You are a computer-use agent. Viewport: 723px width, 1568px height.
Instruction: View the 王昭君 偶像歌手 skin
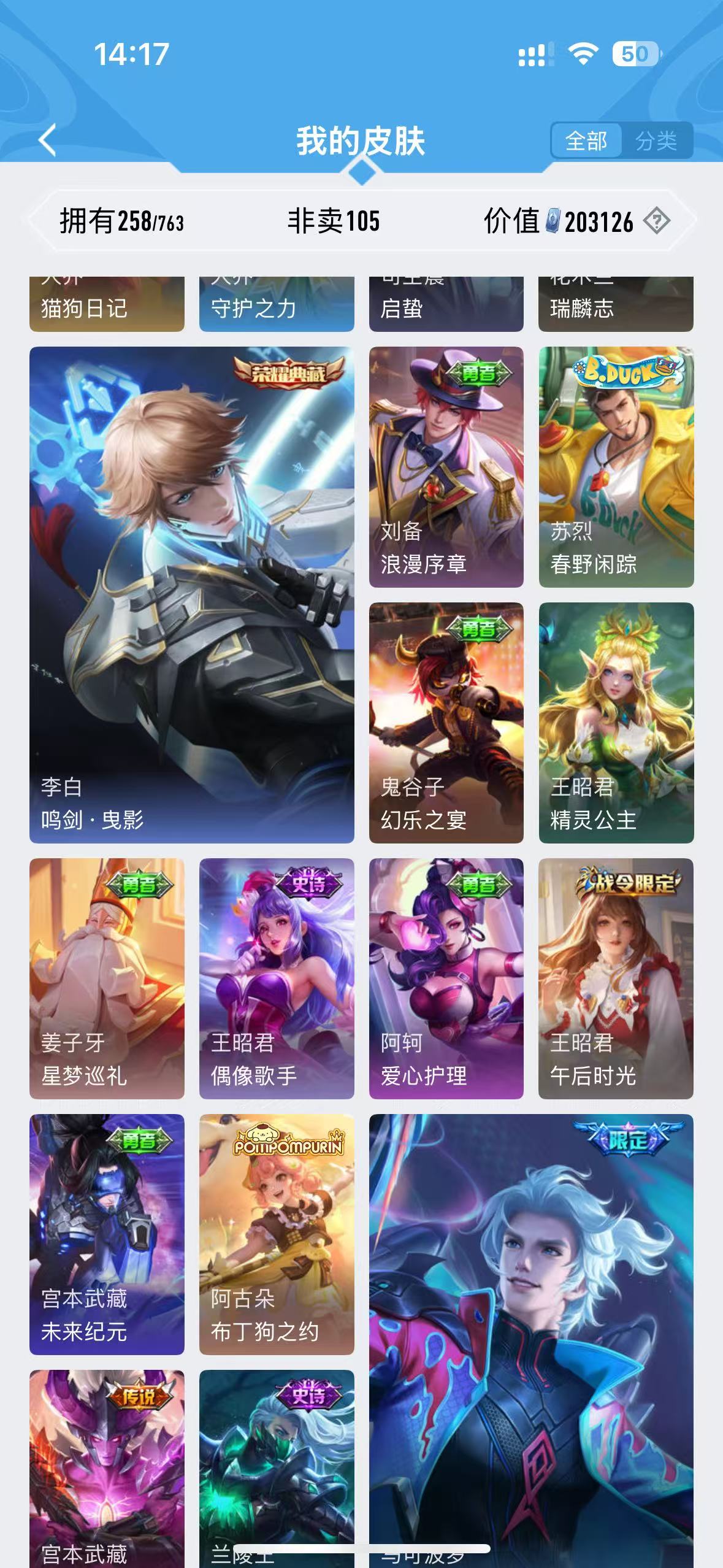pyautogui.click(x=277, y=978)
